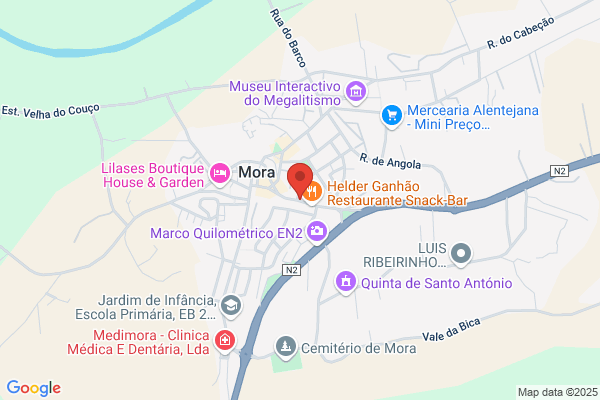
Task: Tap the Helder Ganhão Restaurante Snack-Bar marker
Action: [313, 192]
